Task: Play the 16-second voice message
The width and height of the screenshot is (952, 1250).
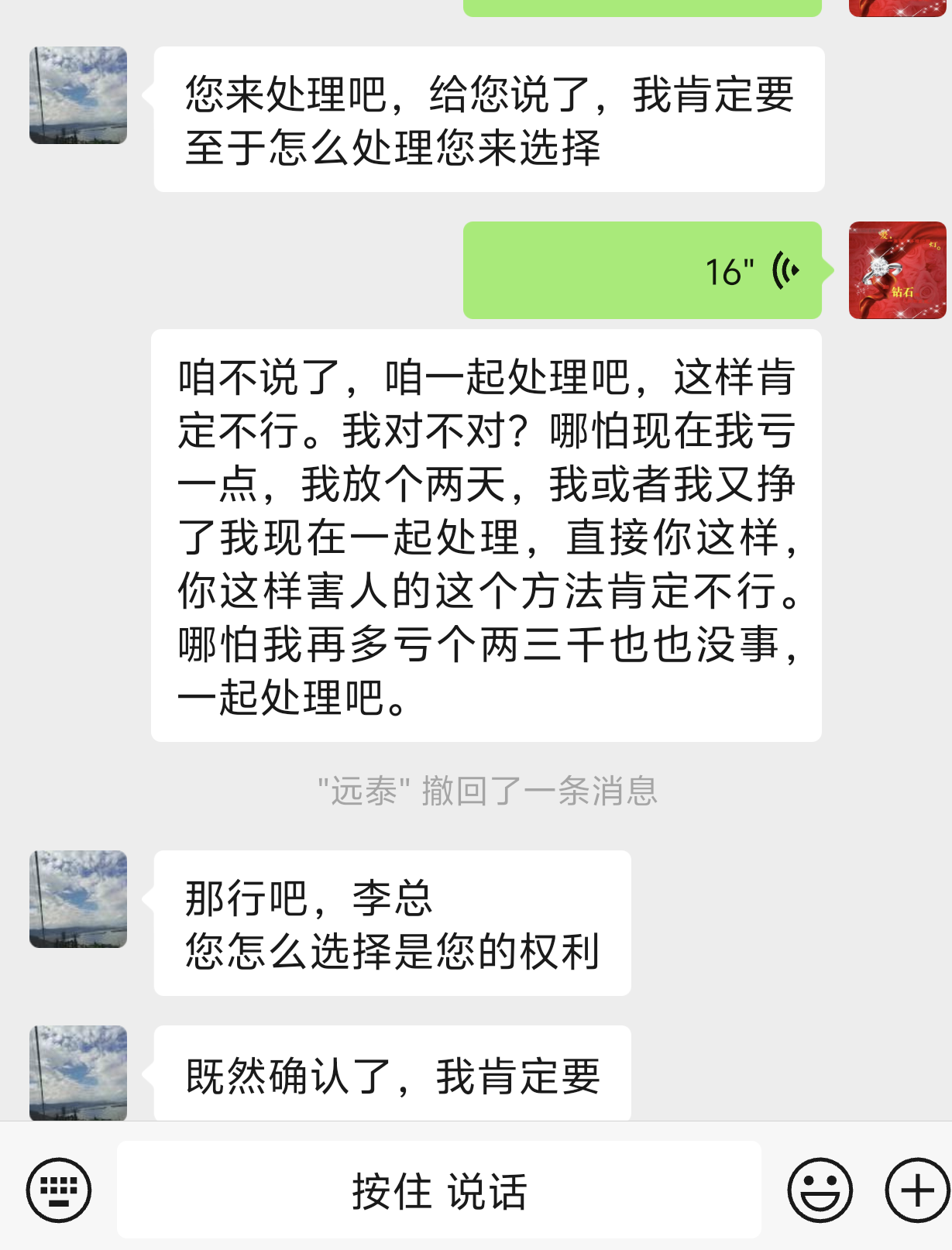Action: point(641,270)
